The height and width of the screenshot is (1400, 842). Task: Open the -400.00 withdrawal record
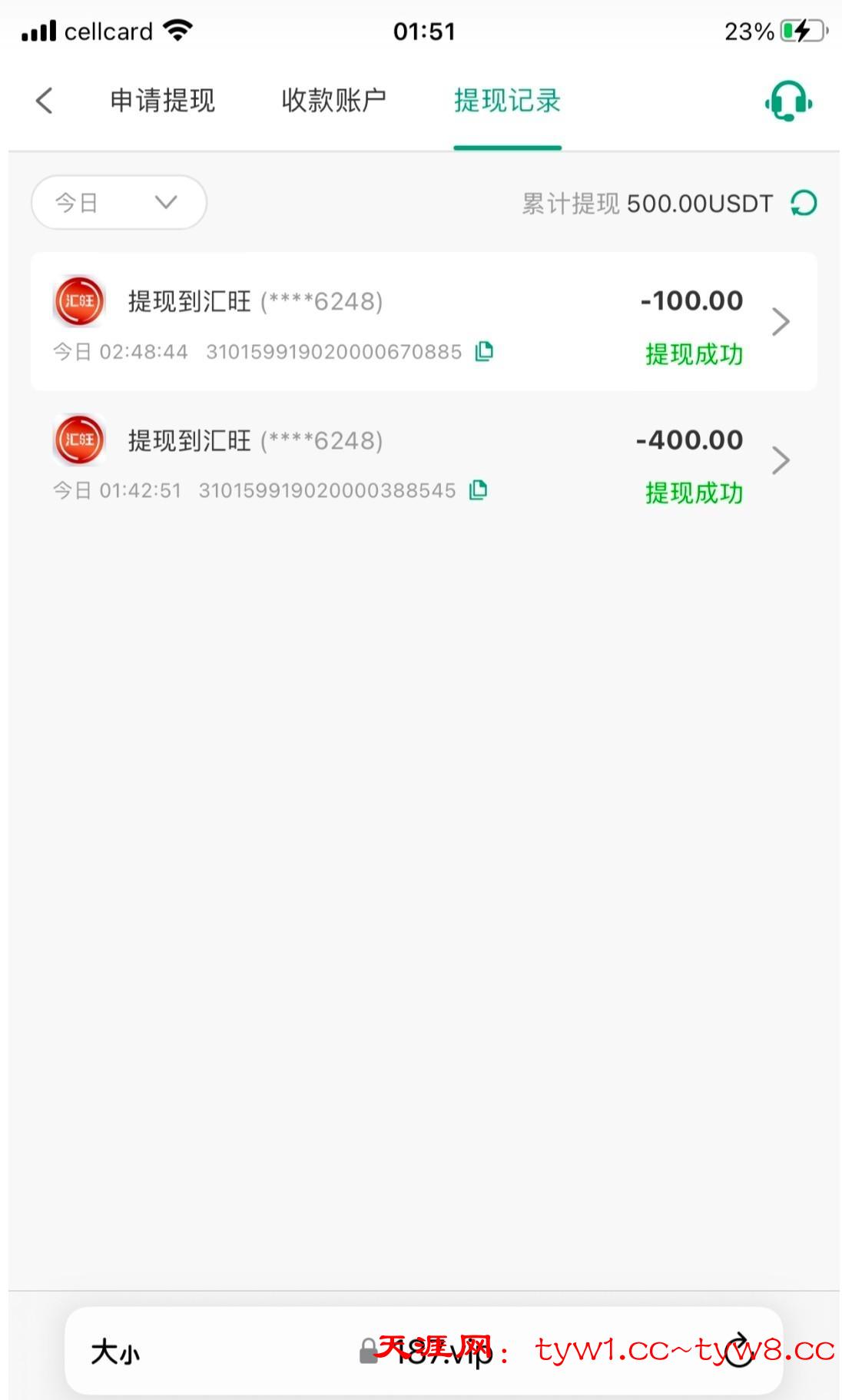[x=781, y=460]
